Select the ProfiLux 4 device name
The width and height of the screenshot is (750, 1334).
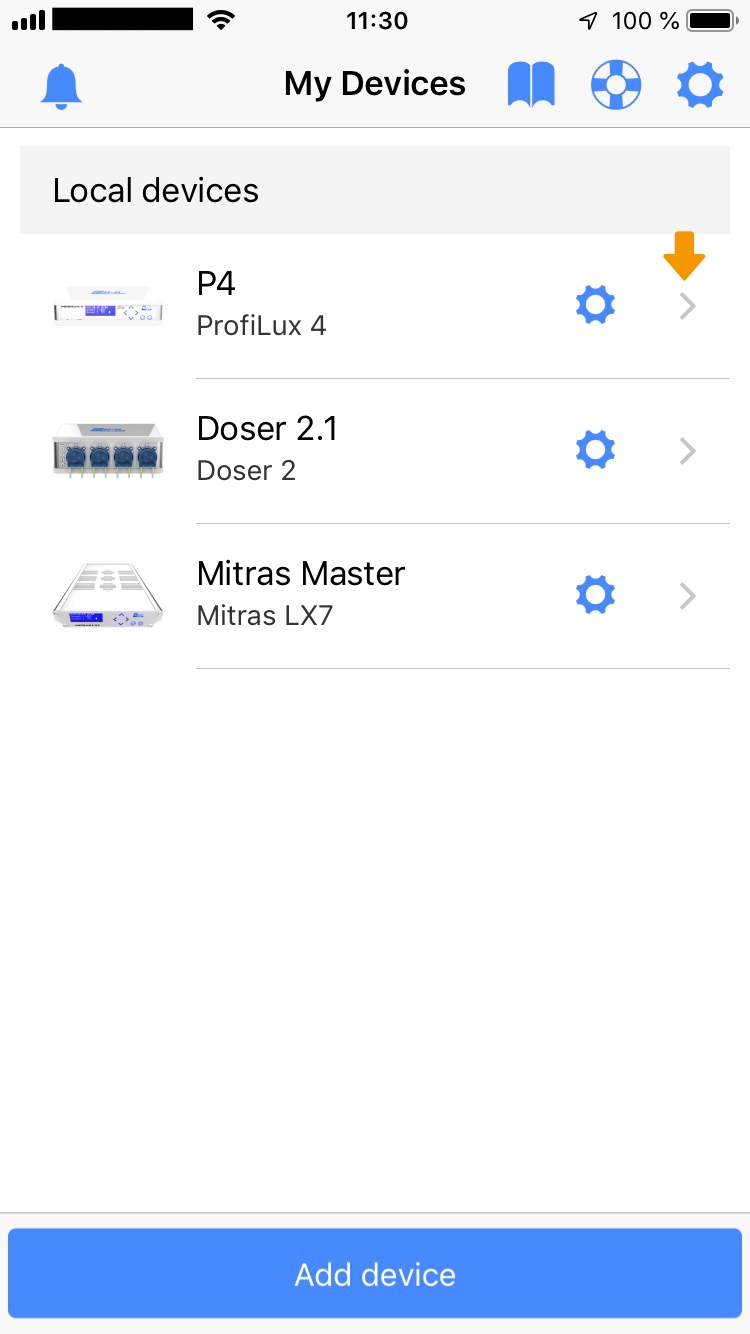(x=261, y=324)
